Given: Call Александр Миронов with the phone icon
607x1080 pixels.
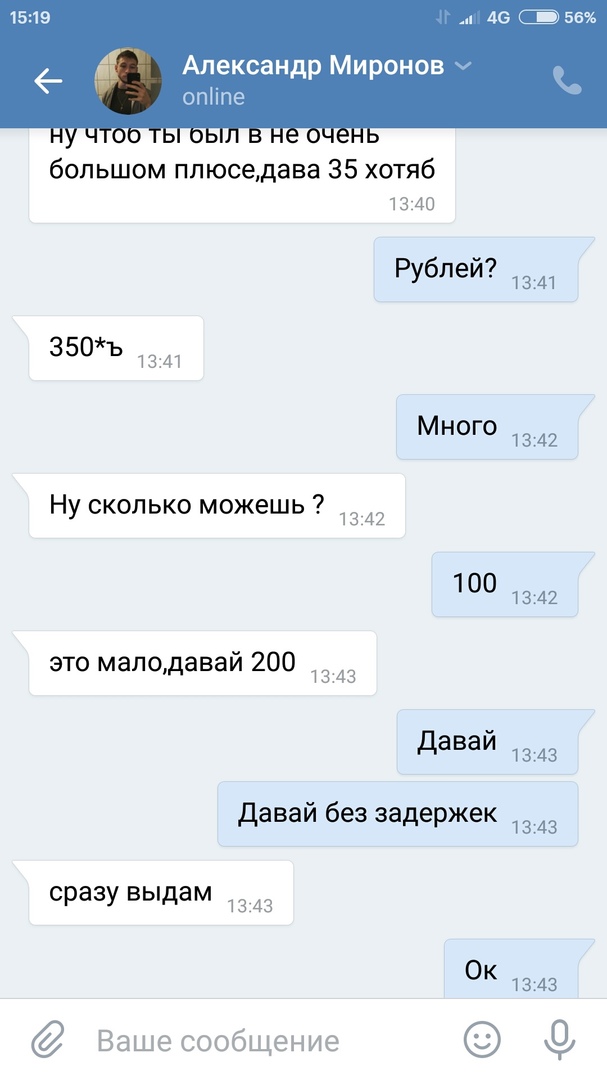Looking at the screenshot, I should click(567, 81).
